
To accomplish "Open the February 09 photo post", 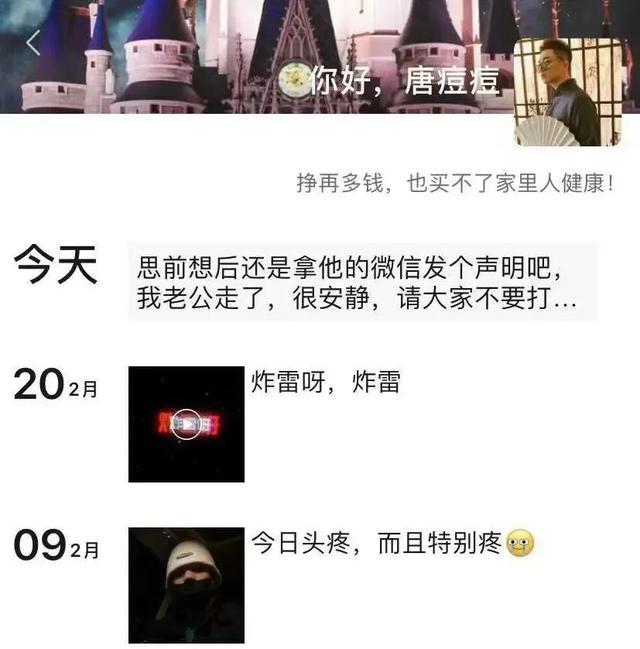I will point(186,584).
